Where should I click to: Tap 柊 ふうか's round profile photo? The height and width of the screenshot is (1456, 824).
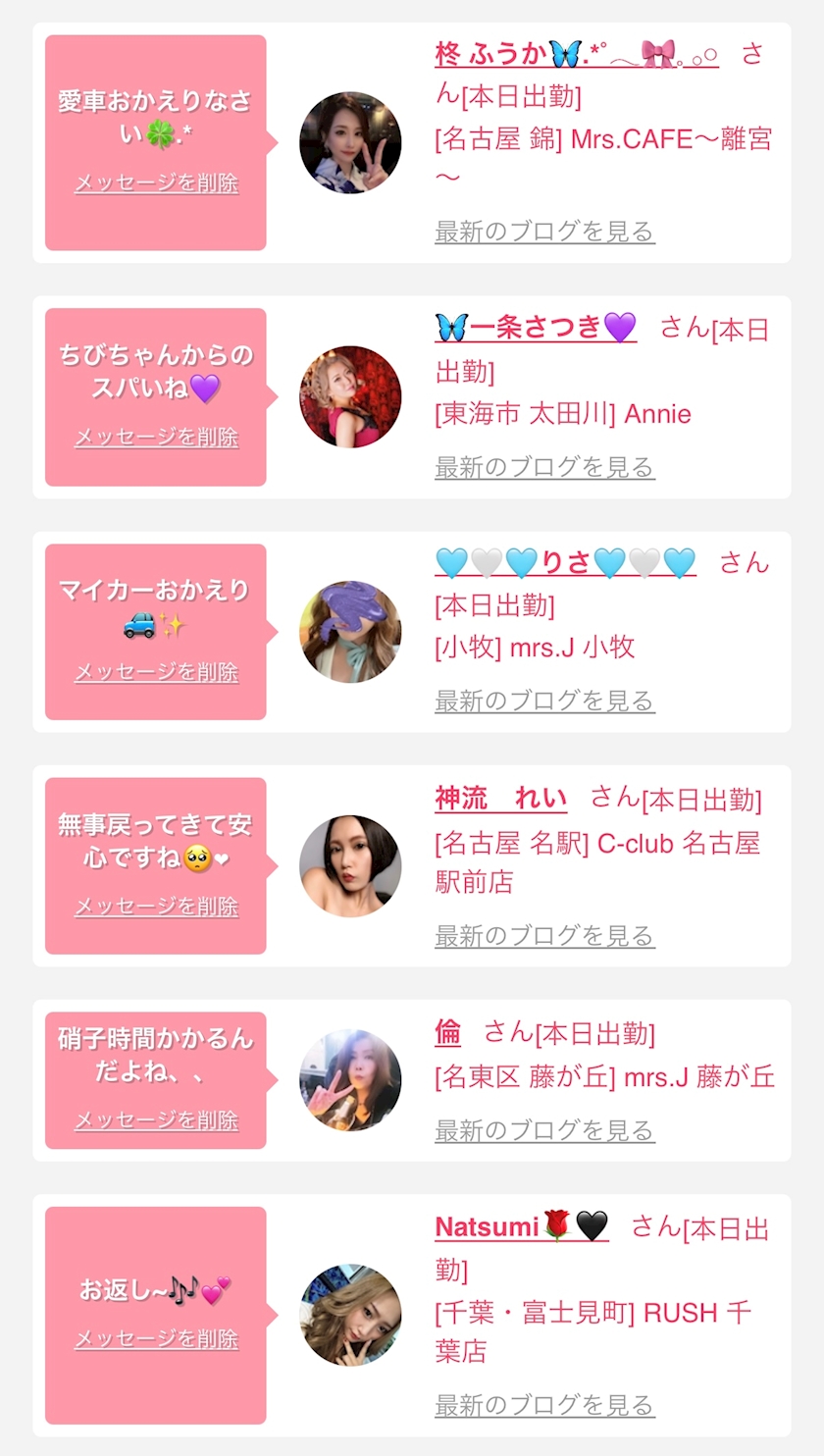(x=350, y=143)
